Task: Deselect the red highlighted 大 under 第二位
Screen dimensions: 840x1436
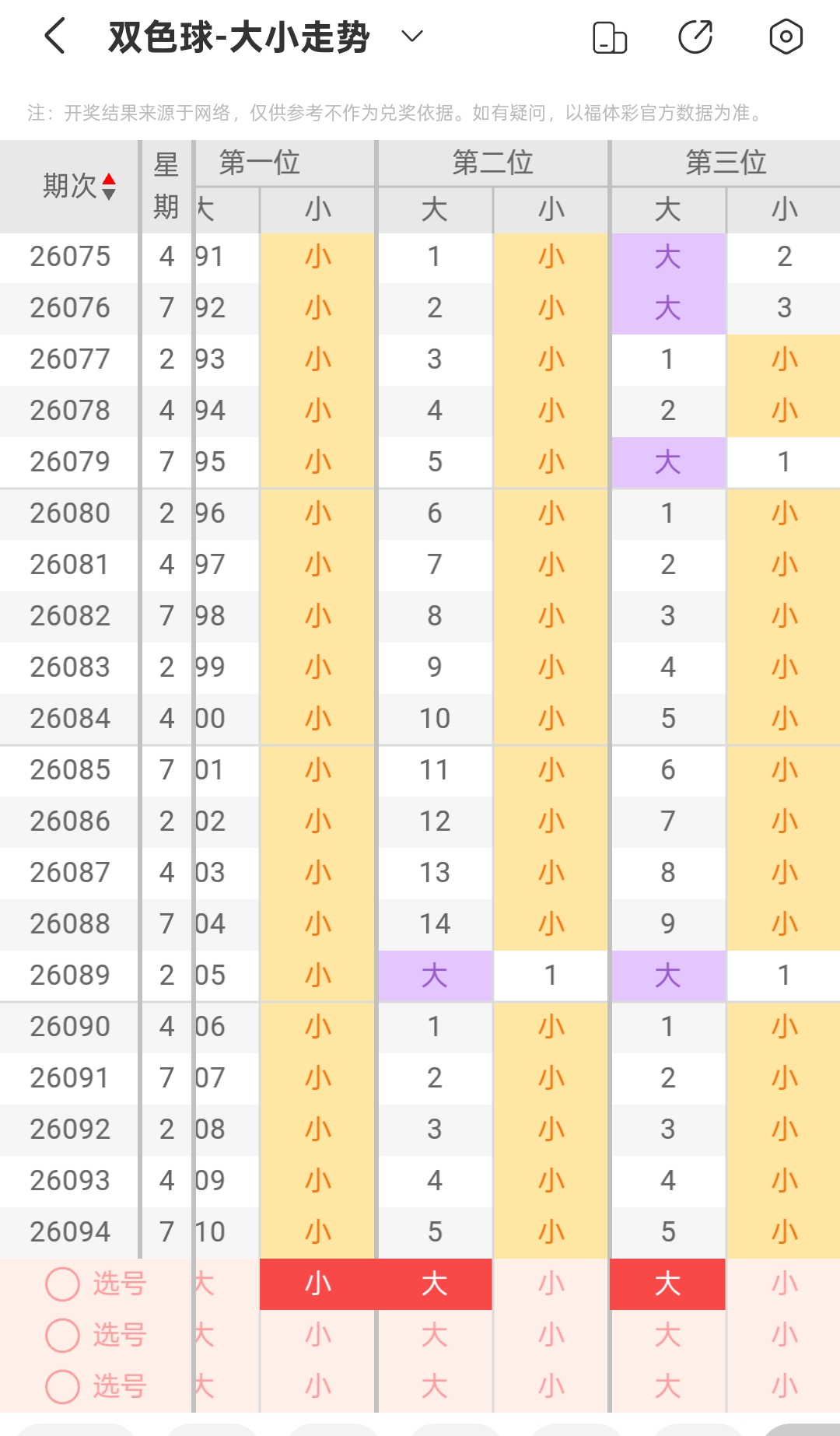Action: (x=435, y=1284)
